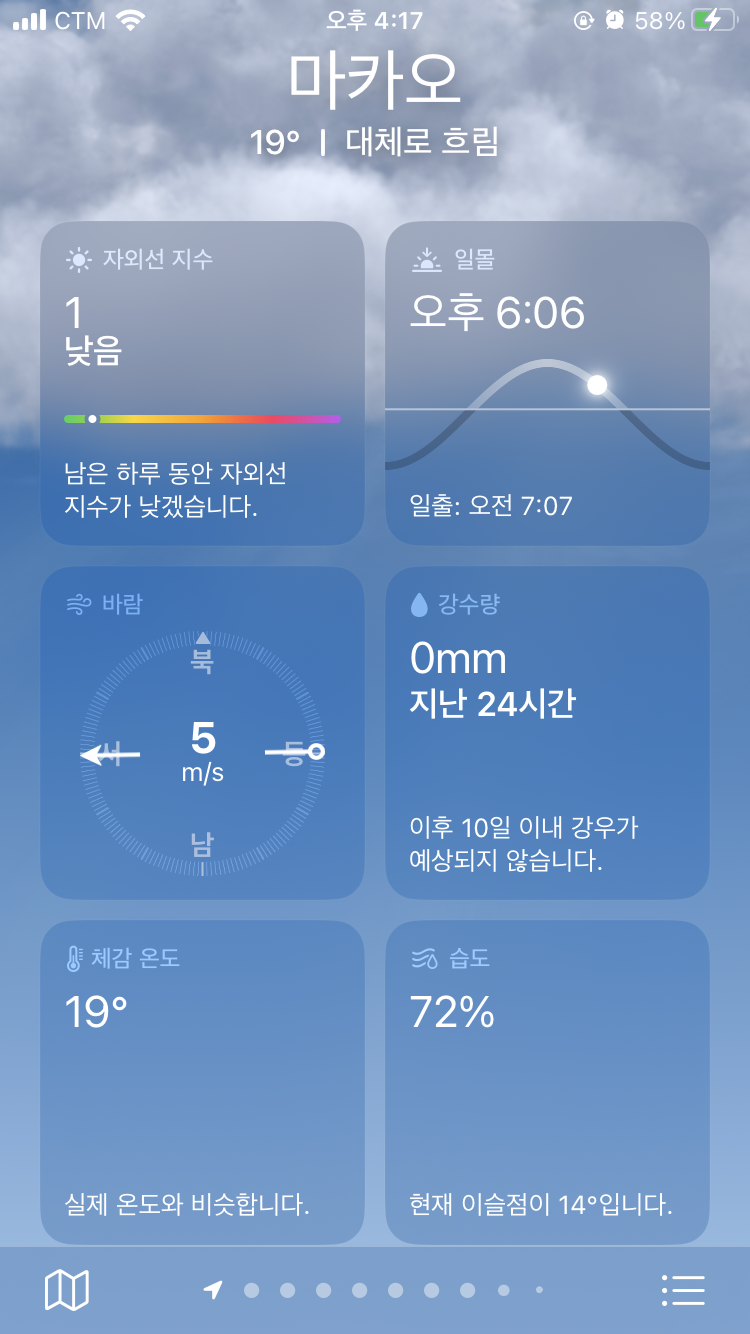Viewport: 750px width, 1334px height.
Task: Open the 바람 wind compass card
Action: [x=202, y=733]
